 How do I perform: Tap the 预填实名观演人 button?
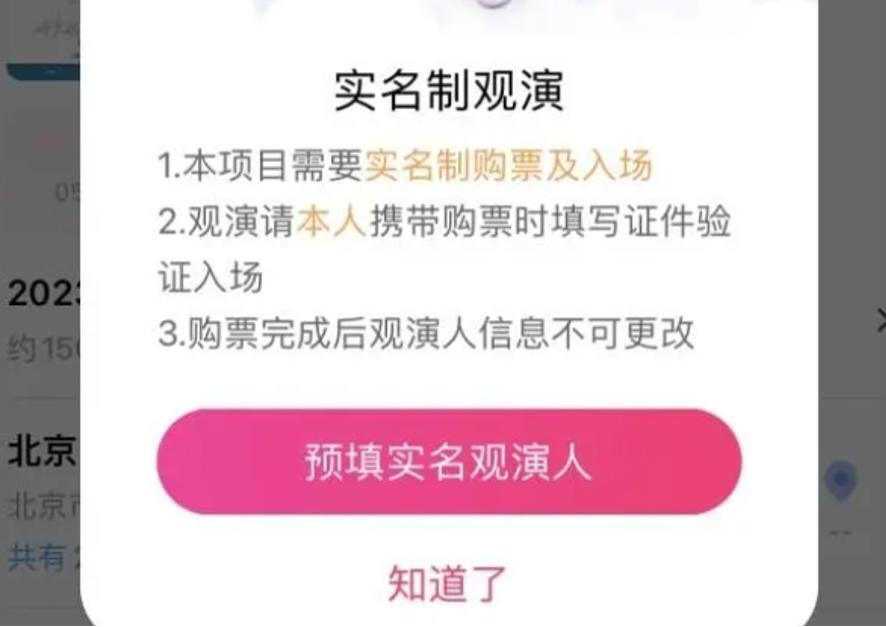[448, 463]
